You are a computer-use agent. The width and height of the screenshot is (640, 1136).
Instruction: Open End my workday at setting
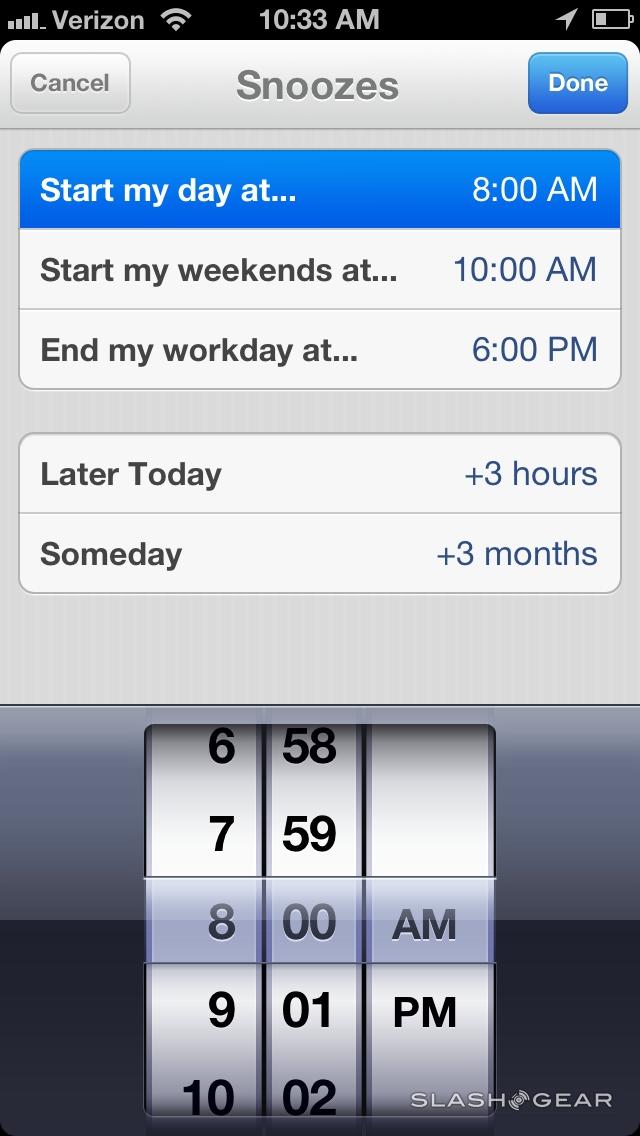319,350
